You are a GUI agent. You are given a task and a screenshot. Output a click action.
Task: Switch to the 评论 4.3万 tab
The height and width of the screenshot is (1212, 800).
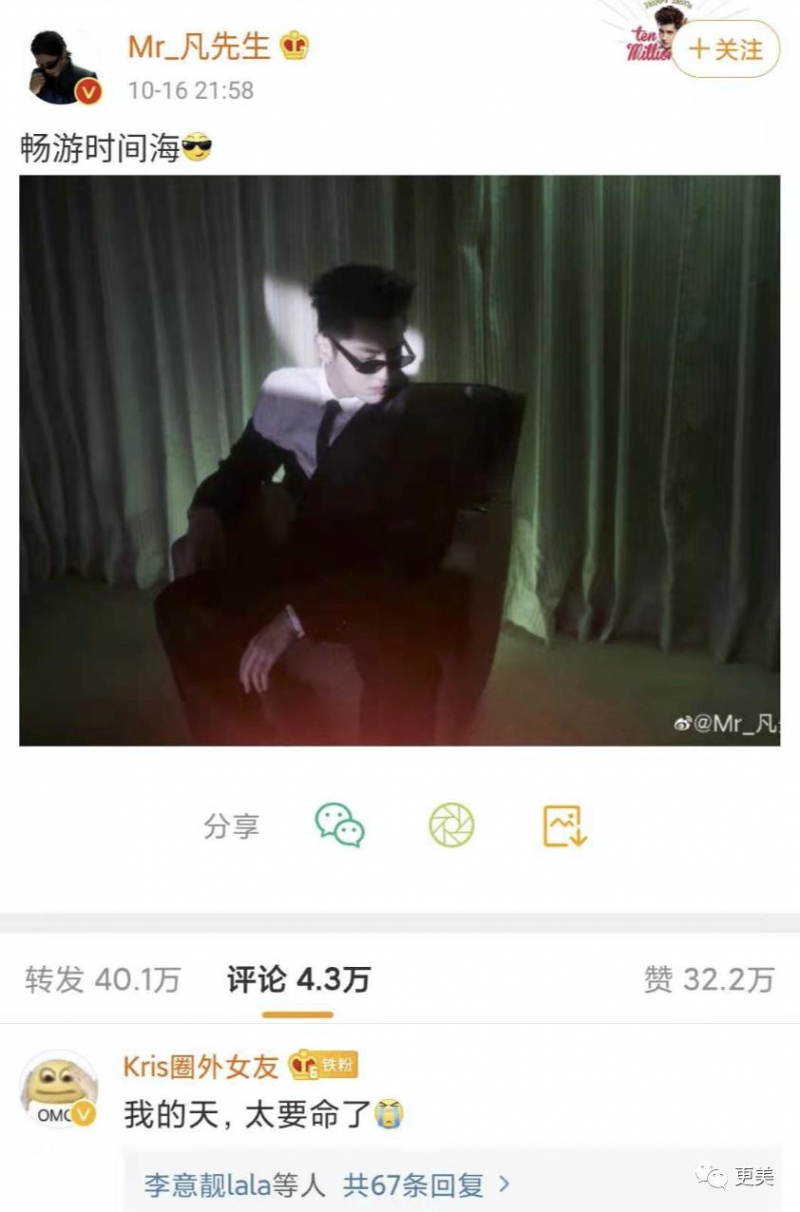coord(298,979)
